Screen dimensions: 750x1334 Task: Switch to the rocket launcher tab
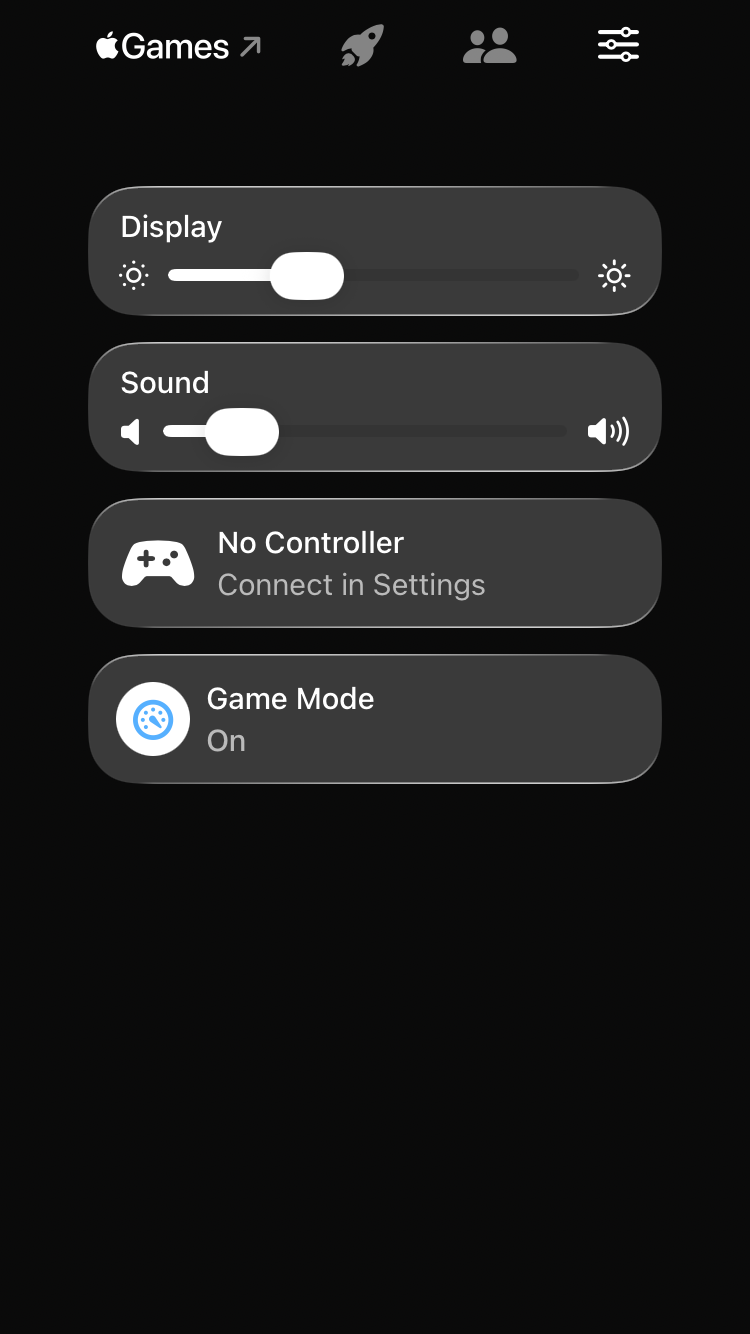point(361,46)
